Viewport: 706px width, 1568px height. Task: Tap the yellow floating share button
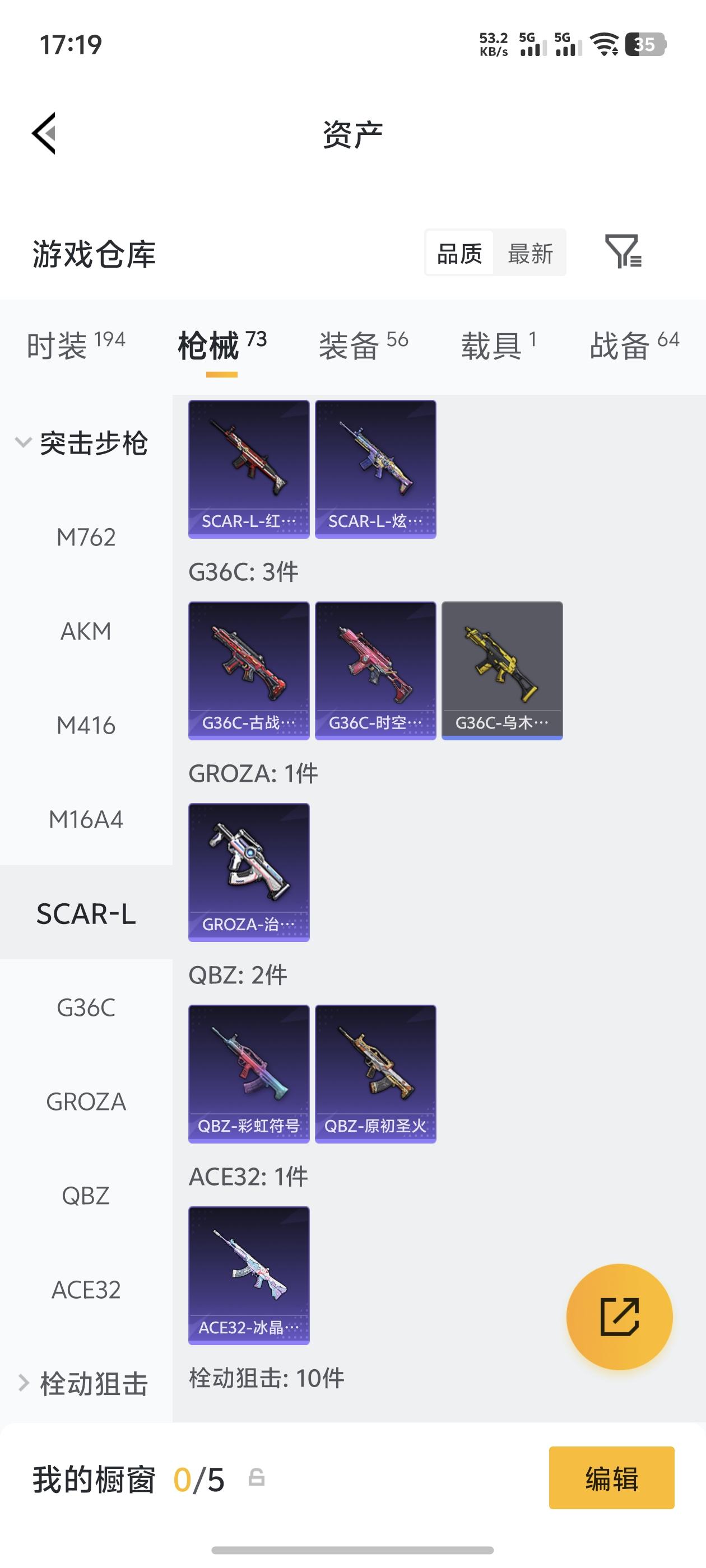[620, 1315]
